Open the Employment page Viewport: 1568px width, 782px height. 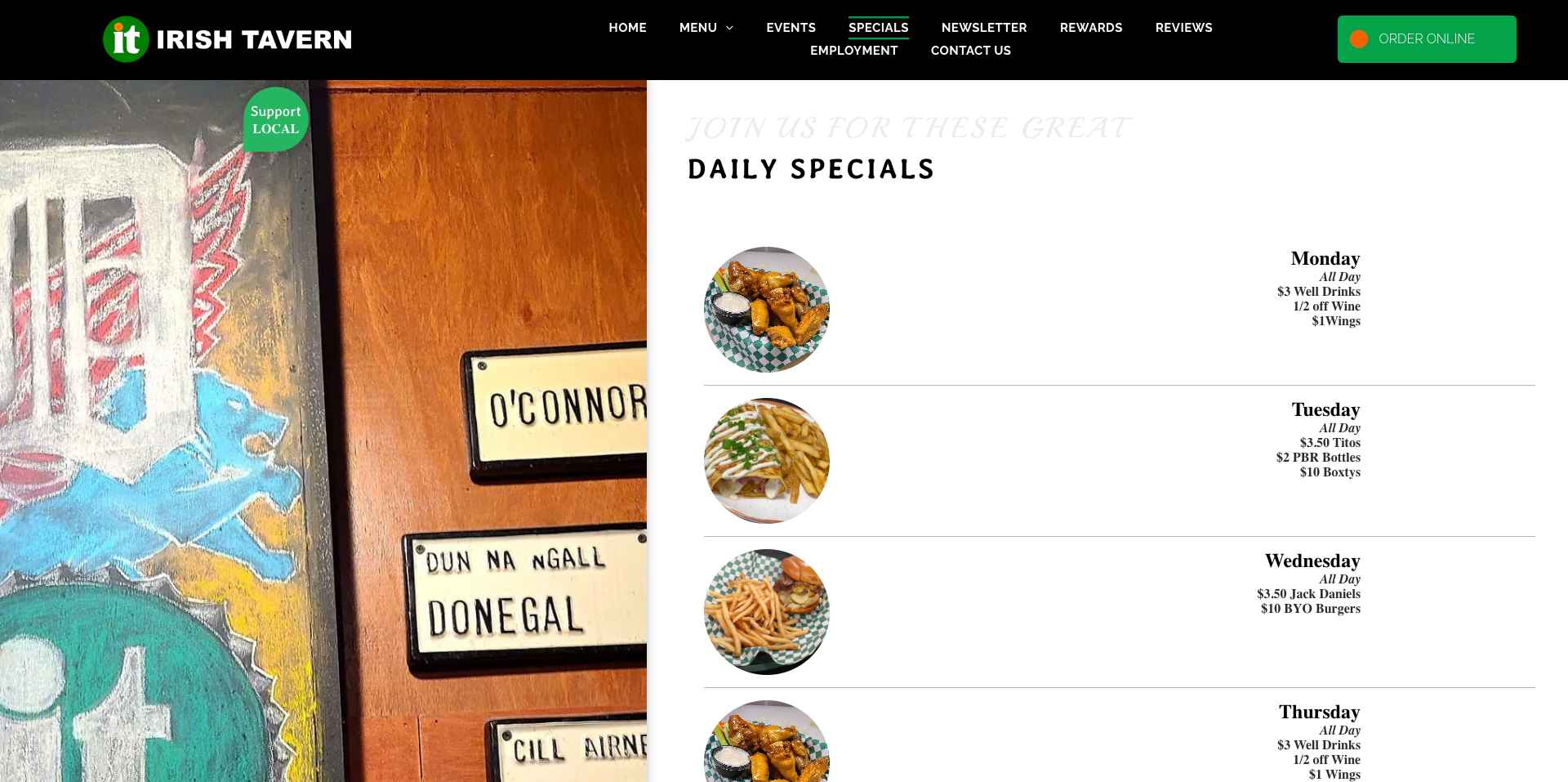(853, 51)
